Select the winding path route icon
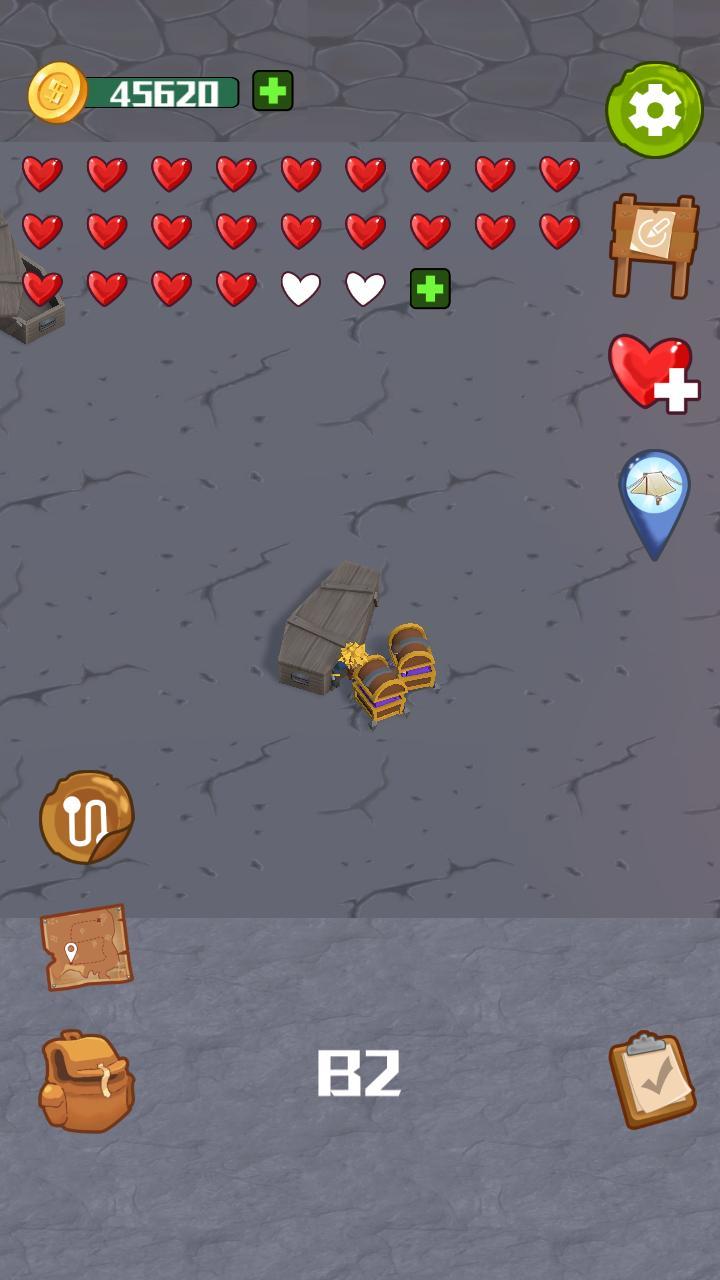The image size is (720, 1280). (x=85, y=817)
